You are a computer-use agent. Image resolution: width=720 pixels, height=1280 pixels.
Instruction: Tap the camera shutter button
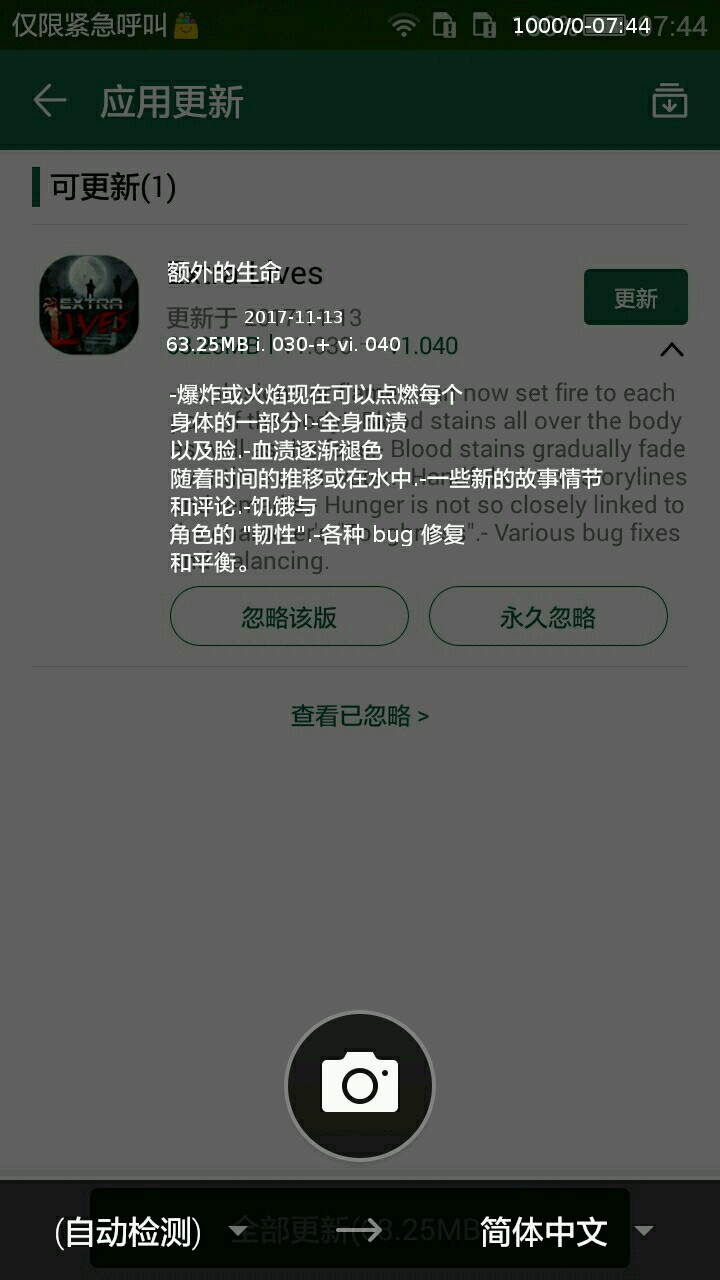click(360, 1085)
